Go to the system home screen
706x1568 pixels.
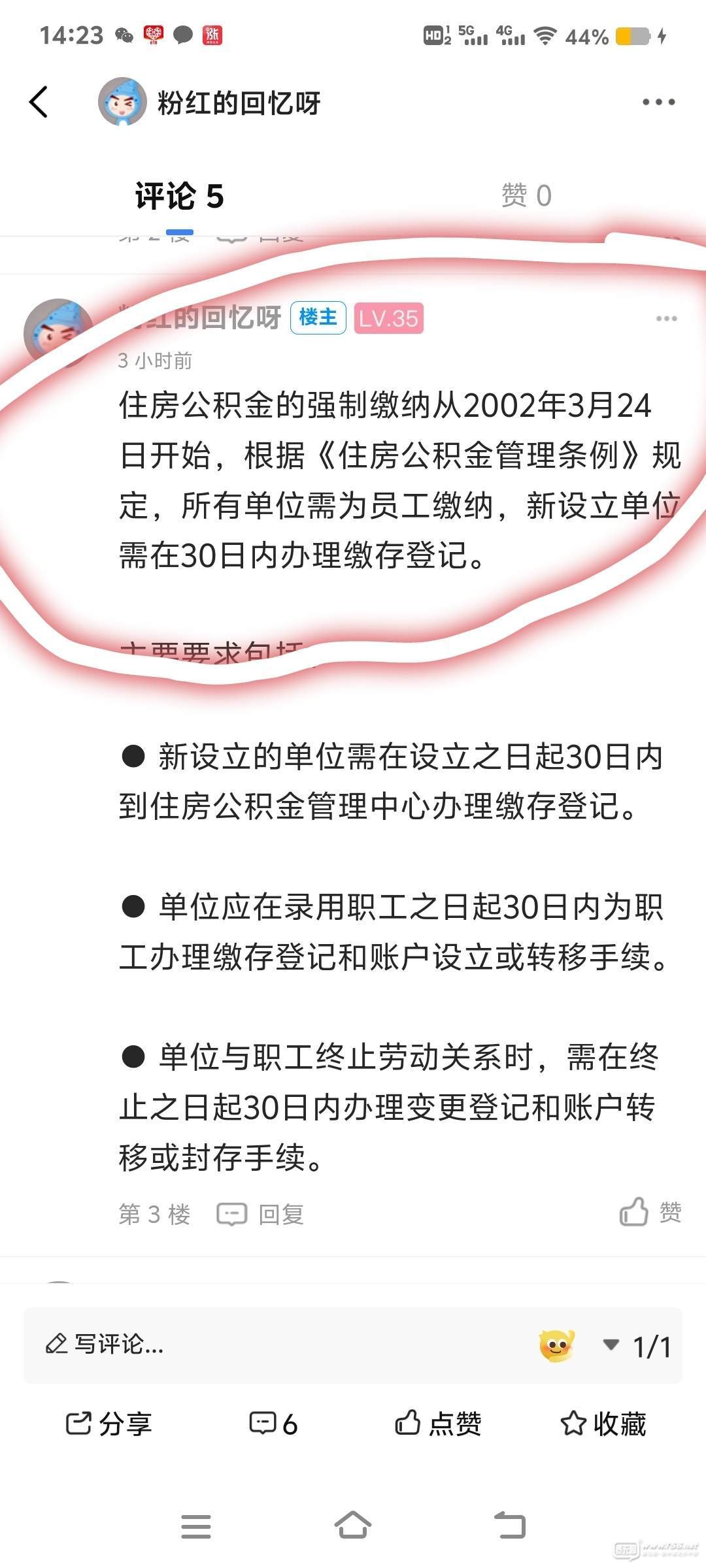353,1526
